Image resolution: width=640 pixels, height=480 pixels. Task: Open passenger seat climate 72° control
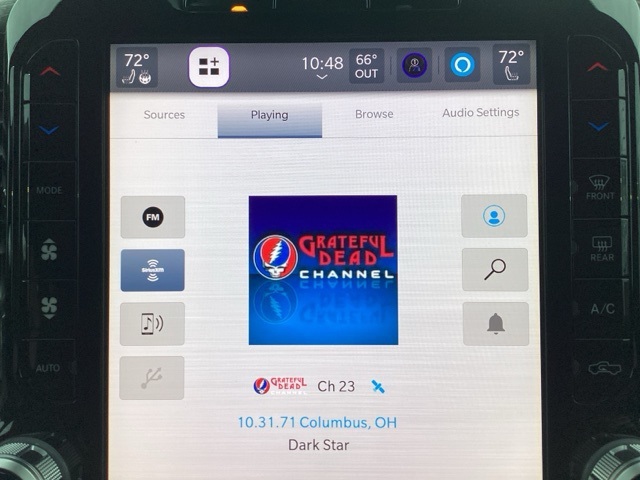(x=512, y=65)
